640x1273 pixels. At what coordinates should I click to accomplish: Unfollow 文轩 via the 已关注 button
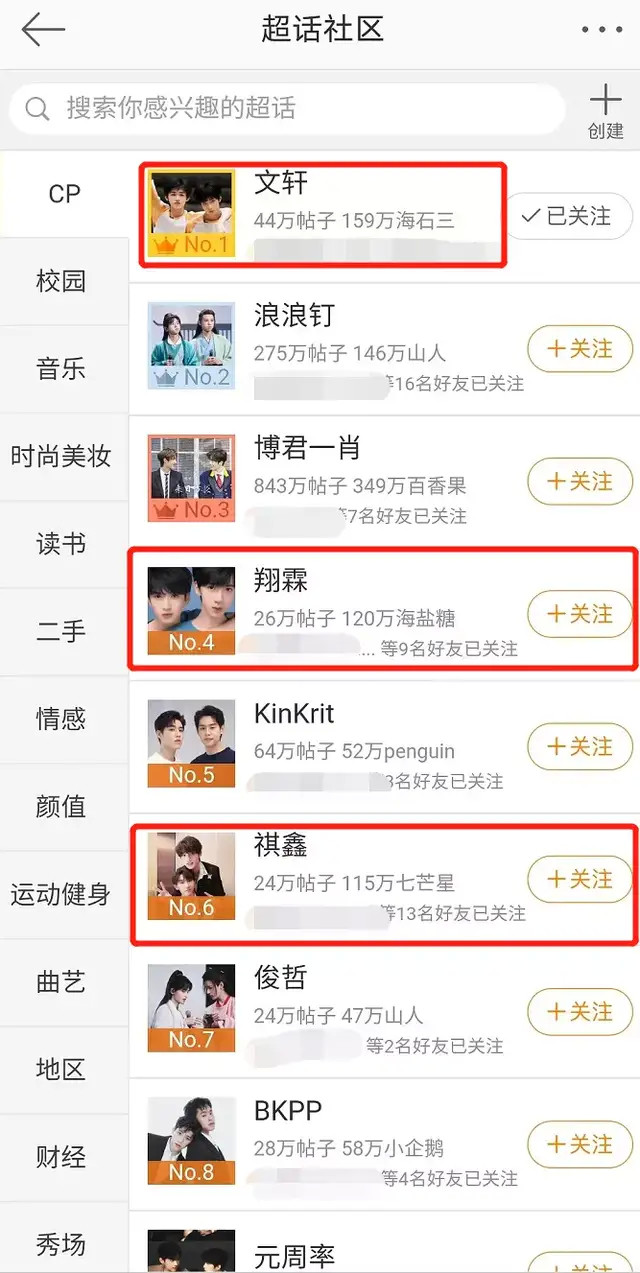(x=568, y=216)
